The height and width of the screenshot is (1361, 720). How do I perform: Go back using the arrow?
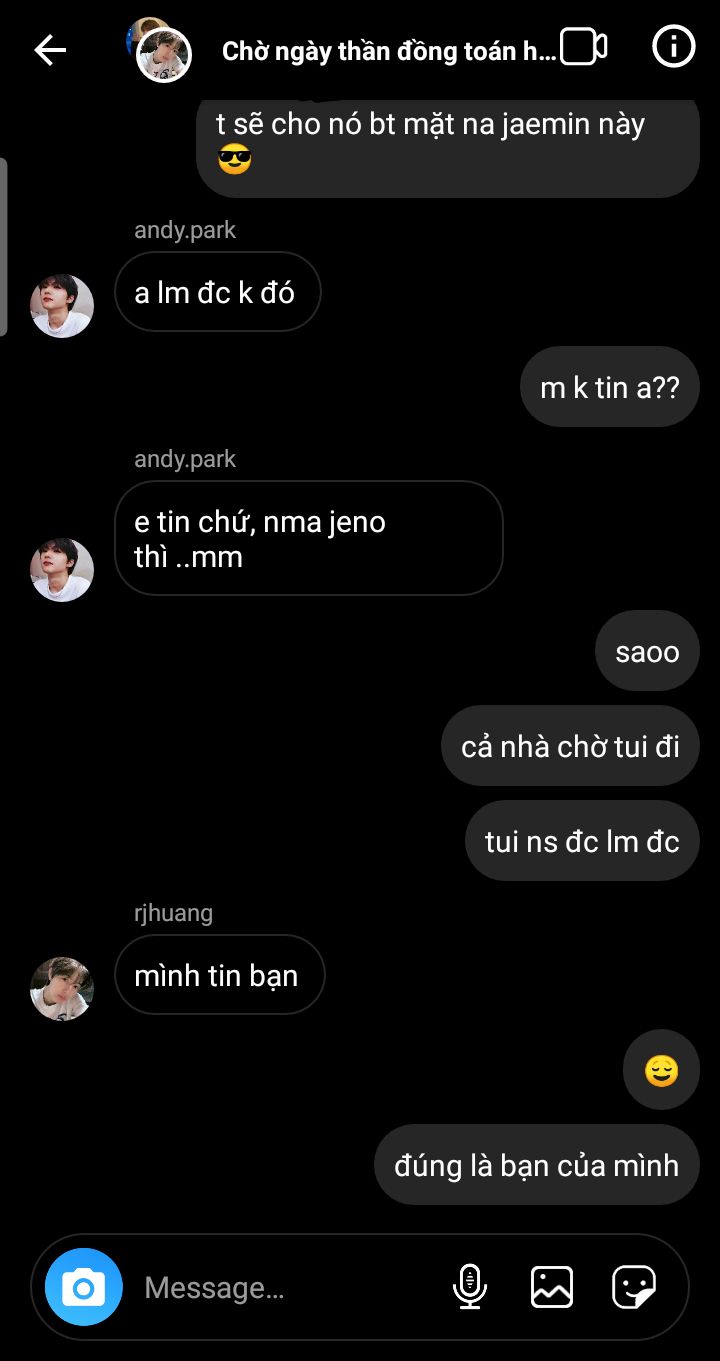(49, 50)
